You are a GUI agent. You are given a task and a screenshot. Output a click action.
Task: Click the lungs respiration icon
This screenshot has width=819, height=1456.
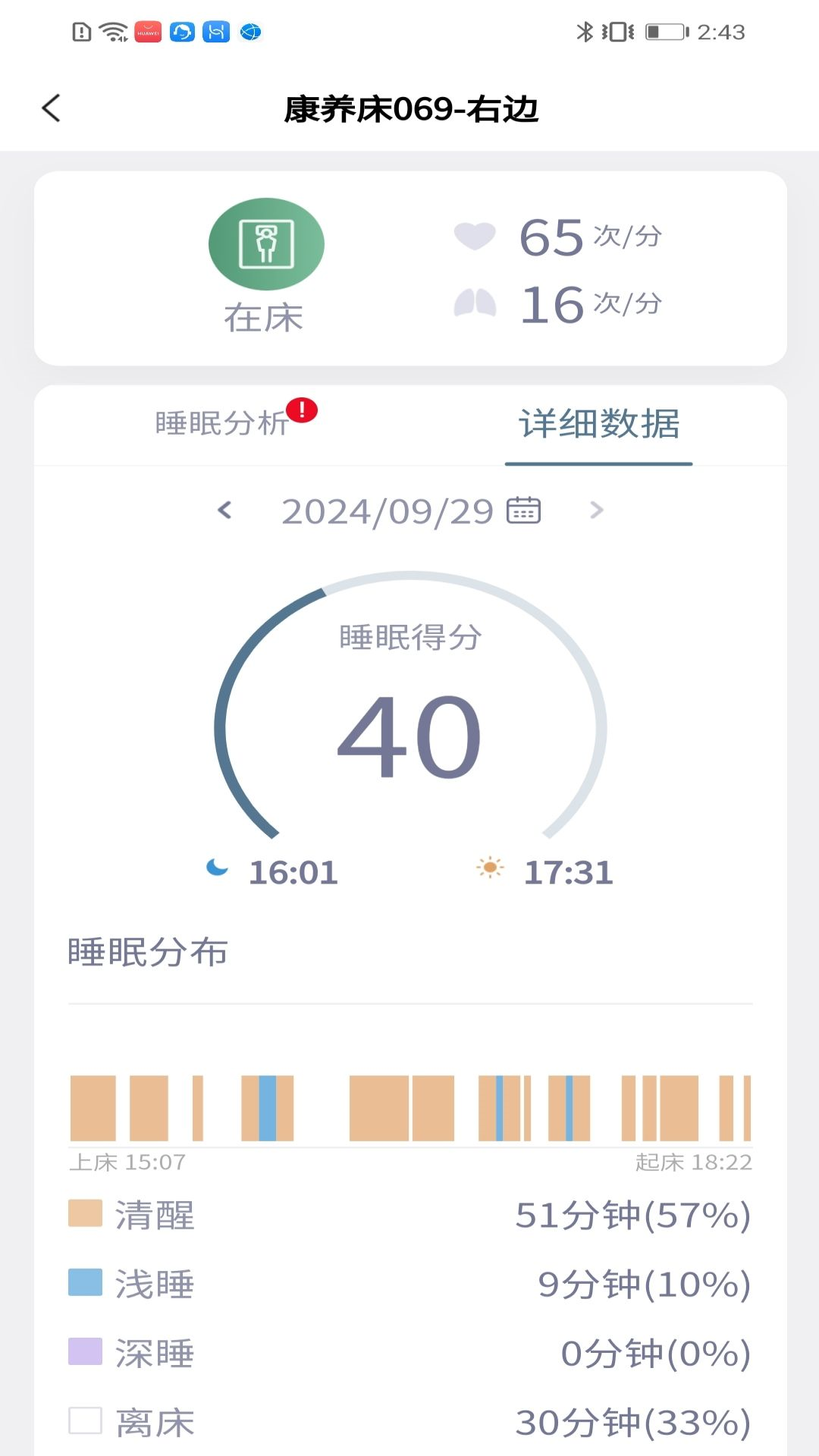(474, 303)
